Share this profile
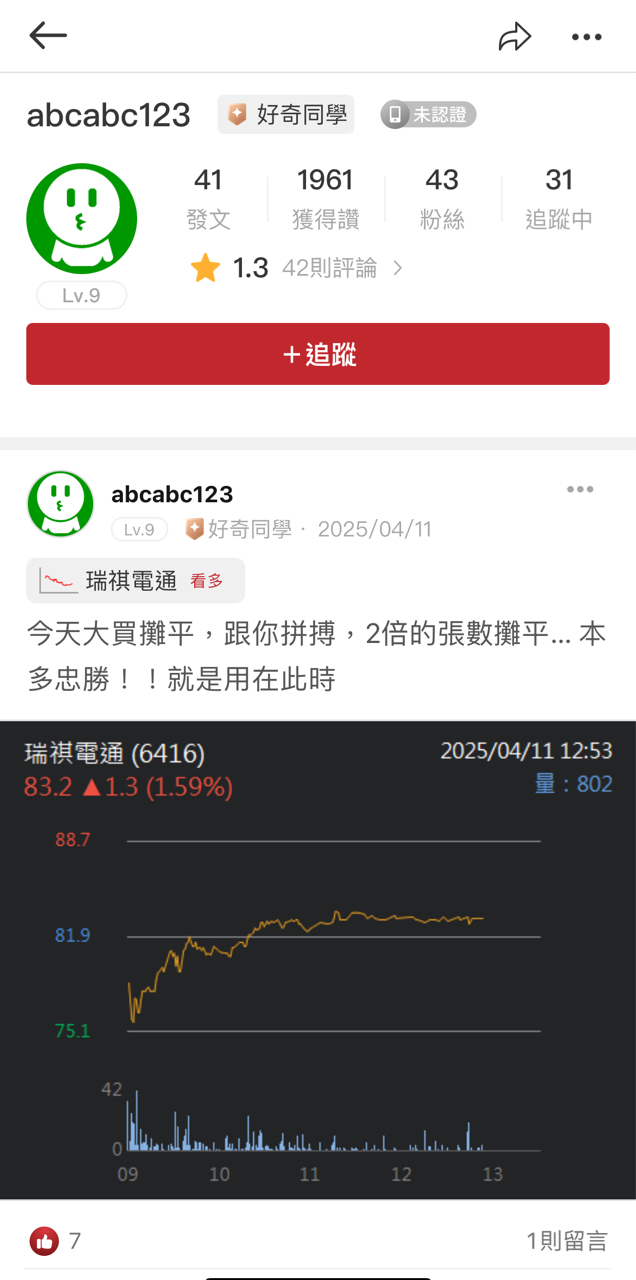Image resolution: width=636 pixels, height=1280 pixels. tap(514, 37)
